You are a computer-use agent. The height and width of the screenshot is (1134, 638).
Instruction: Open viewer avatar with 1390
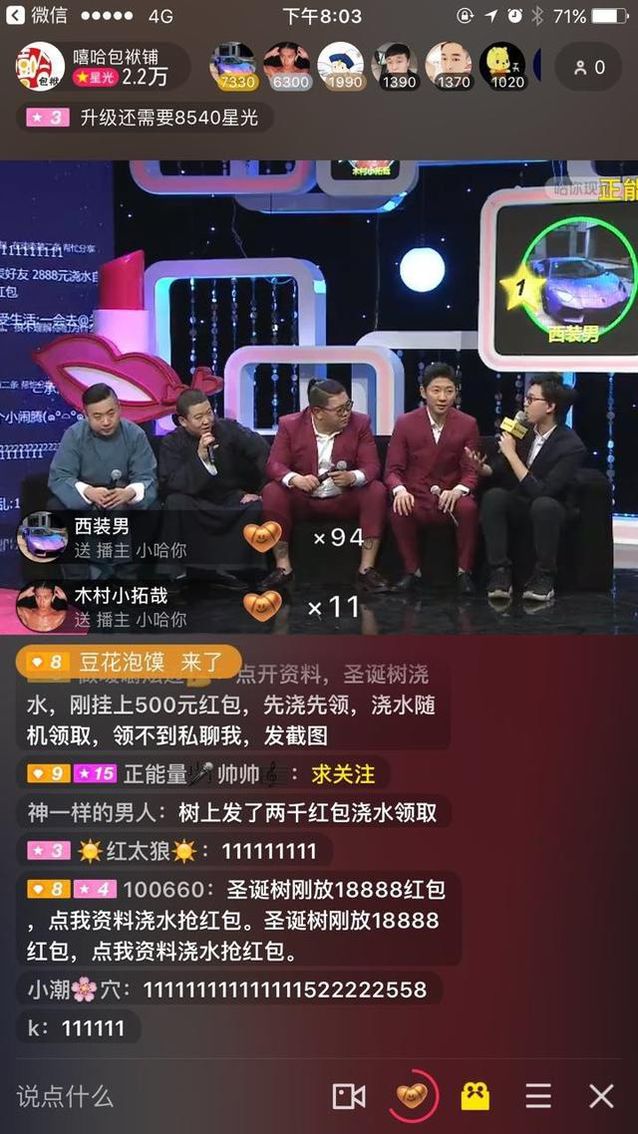point(395,67)
